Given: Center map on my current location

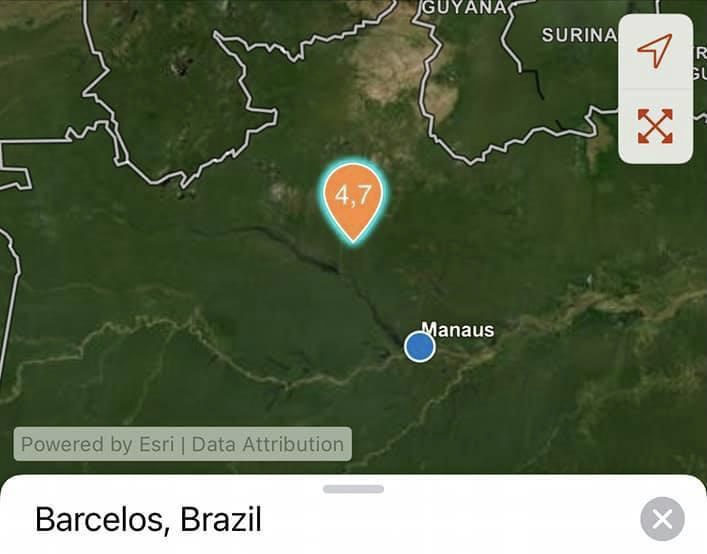Looking at the screenshot, I should coord(655,51).
